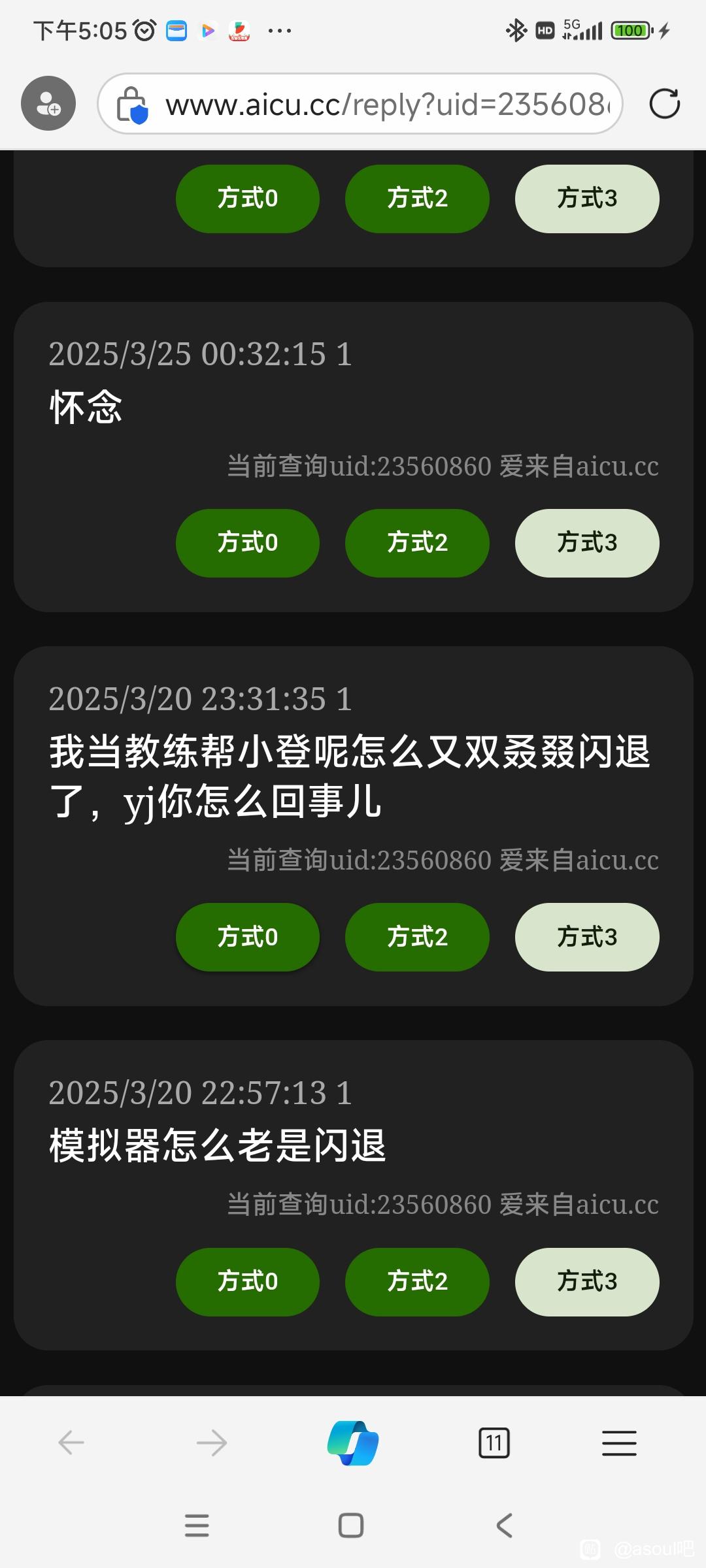View the 11 open browser tabs
706x1568 pixels.
click(x=494, y=1443)
